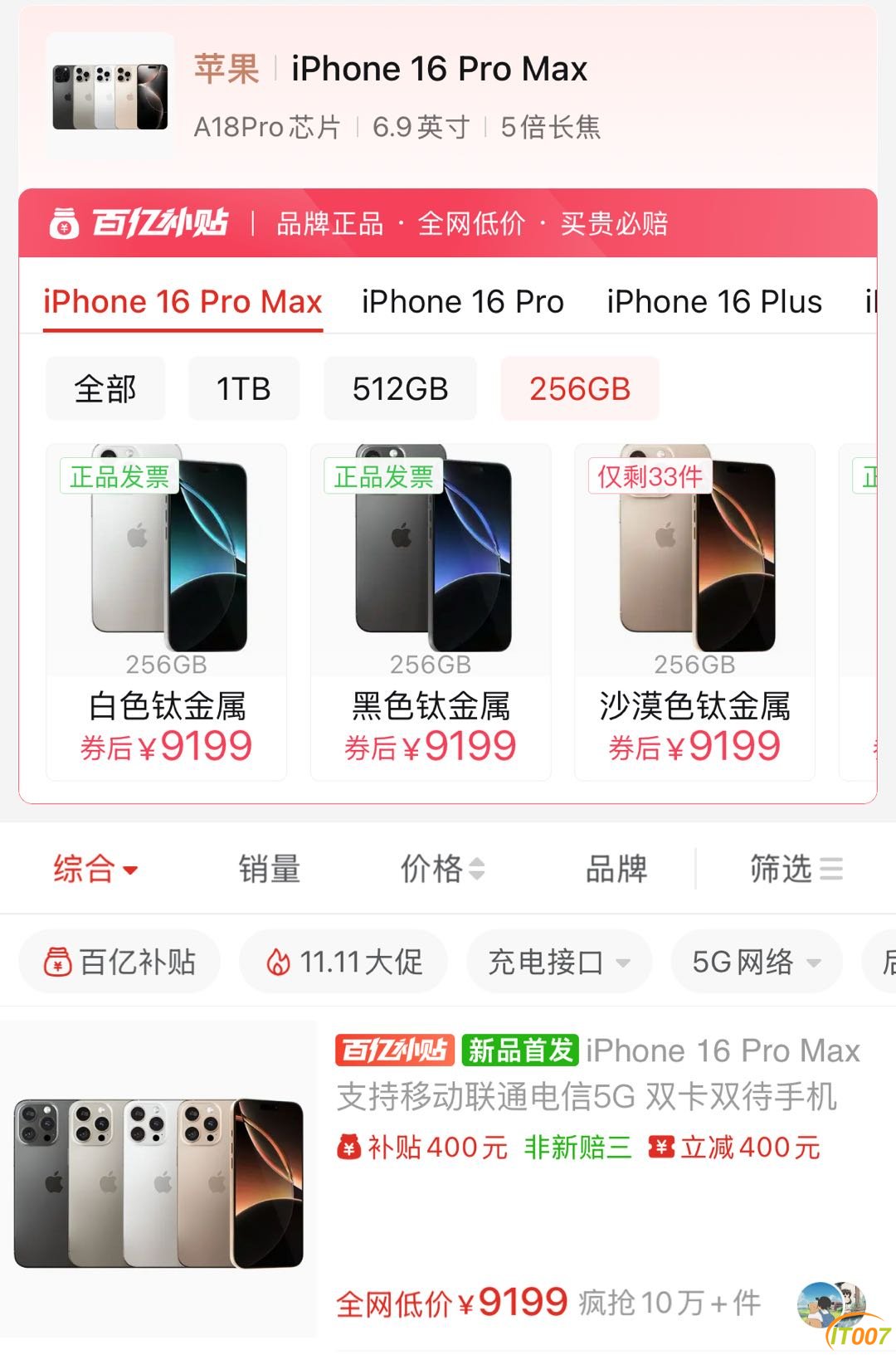Select the 256GB storage chip
Viewport: 896px width, 1355px height.
pos(580,388)
